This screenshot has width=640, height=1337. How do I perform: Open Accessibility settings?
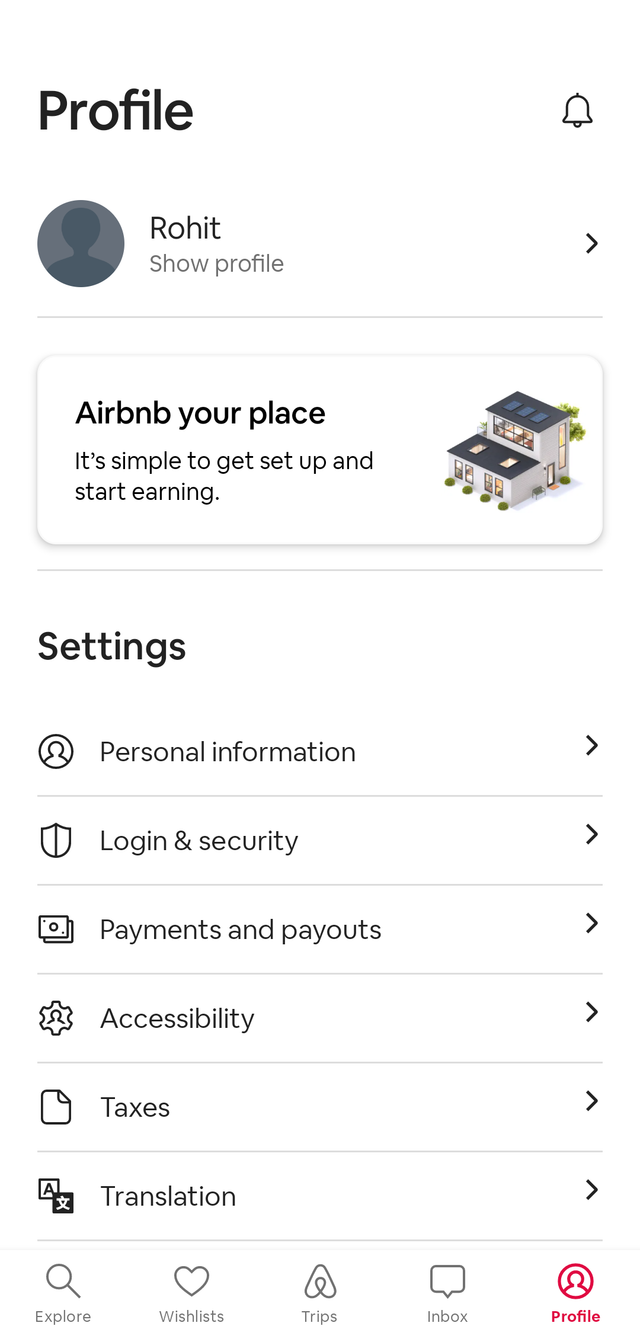click(x=319, y=1018)
